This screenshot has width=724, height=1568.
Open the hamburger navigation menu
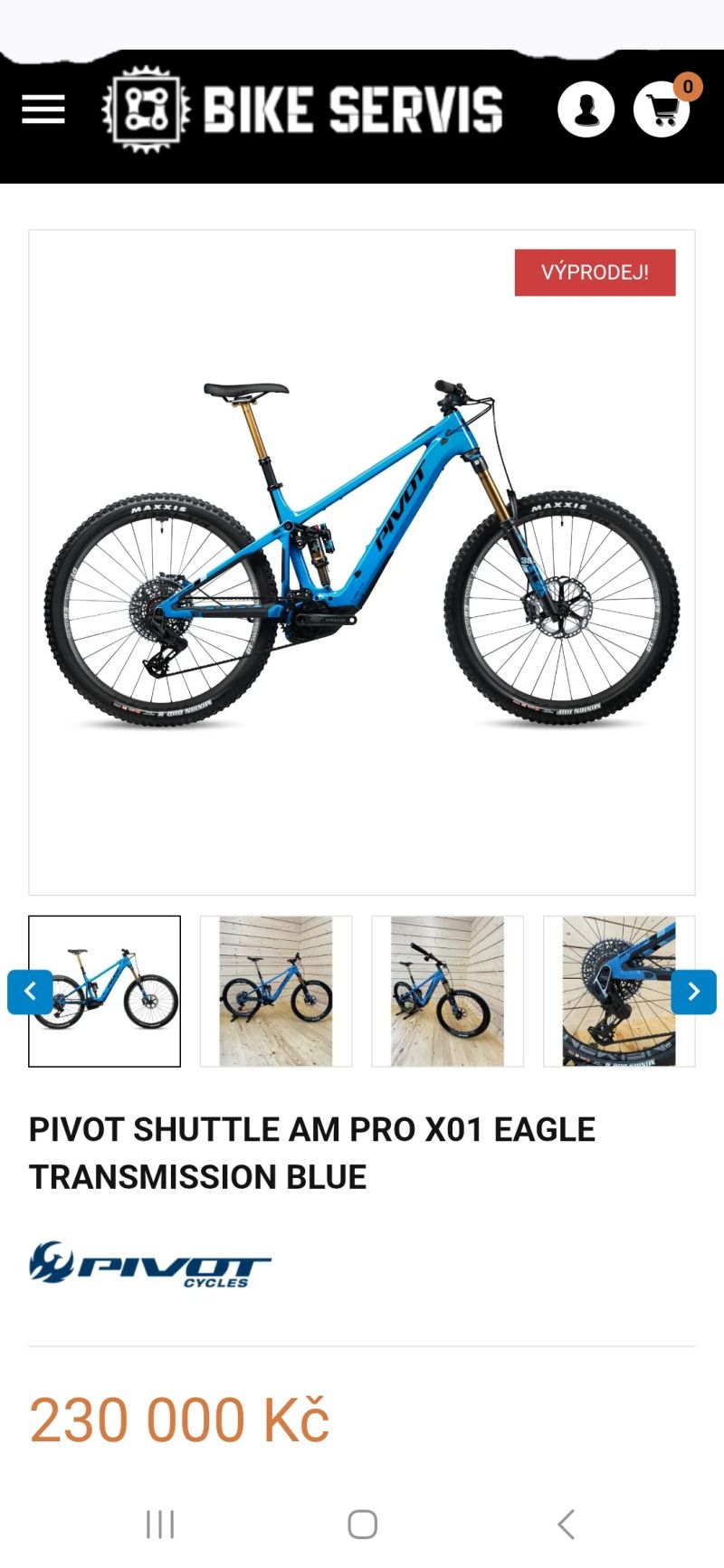coord(43,108)
